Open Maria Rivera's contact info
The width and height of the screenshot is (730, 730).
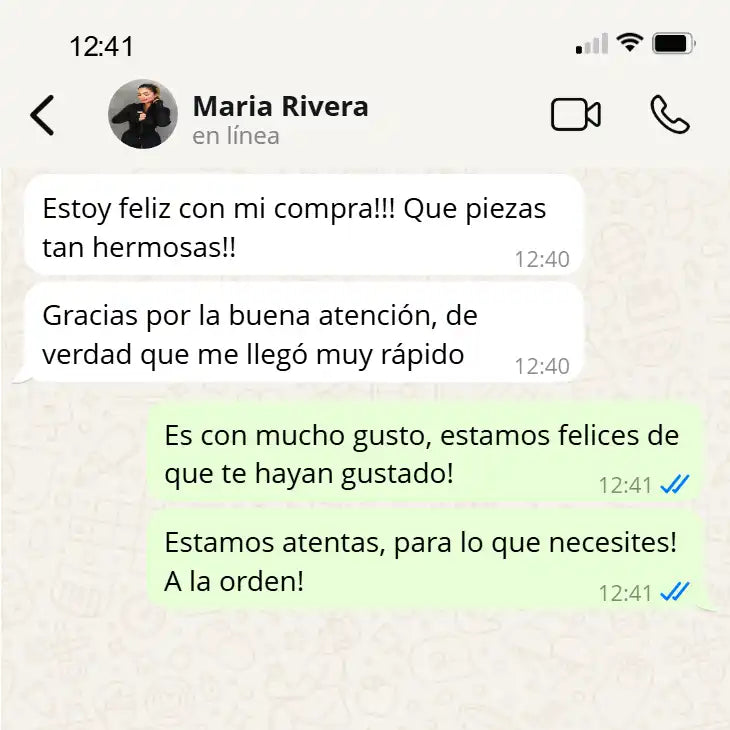[x=280, y=107]
